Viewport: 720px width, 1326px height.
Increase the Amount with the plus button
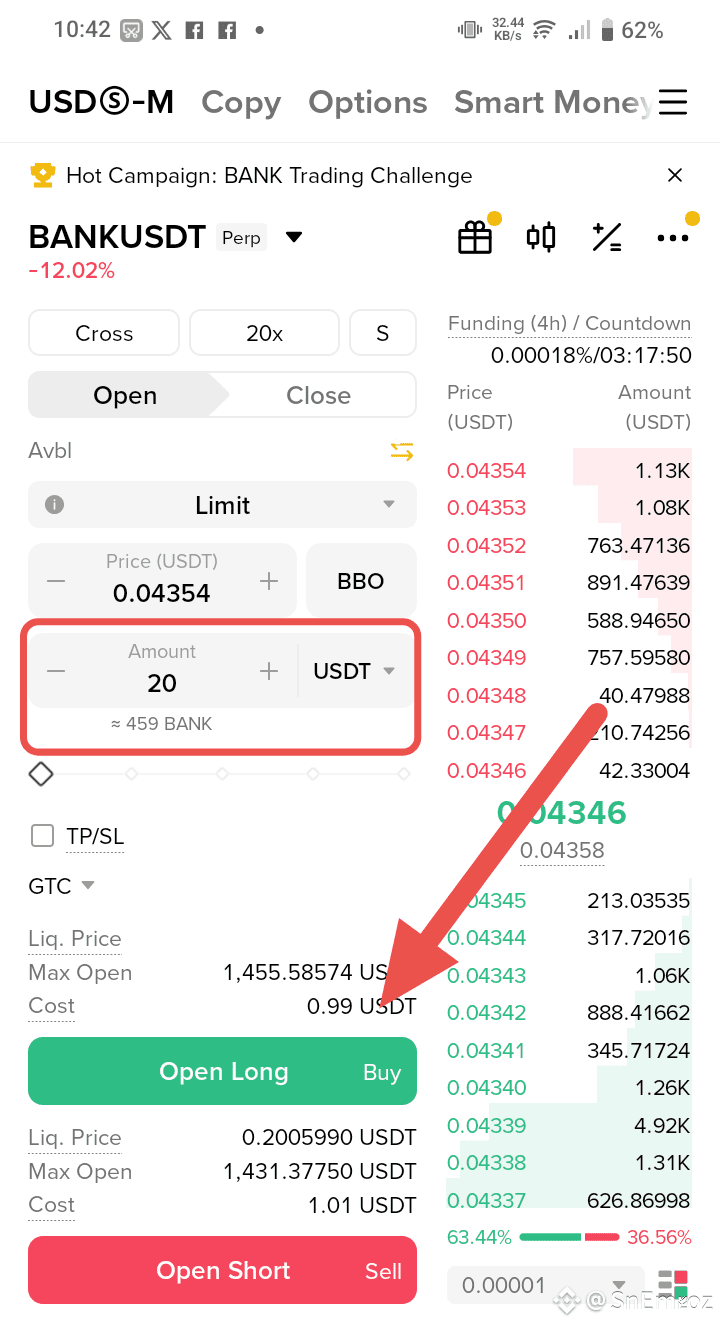269,671
